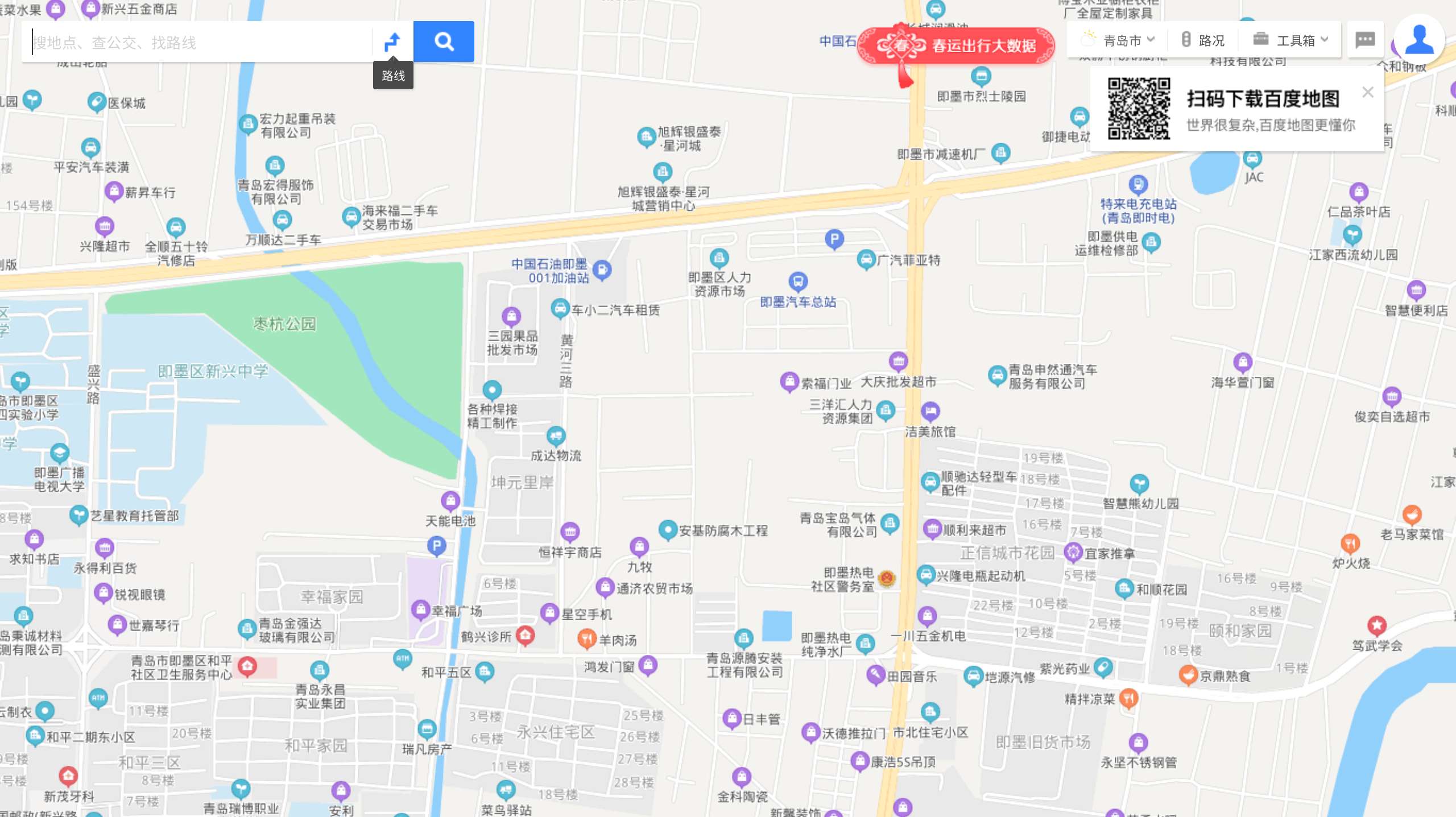This screenshot has width=1456, height=817.
Task: Open the 春运出行大数据 banner
Action: pyautogui.click(x=955, y=45)
